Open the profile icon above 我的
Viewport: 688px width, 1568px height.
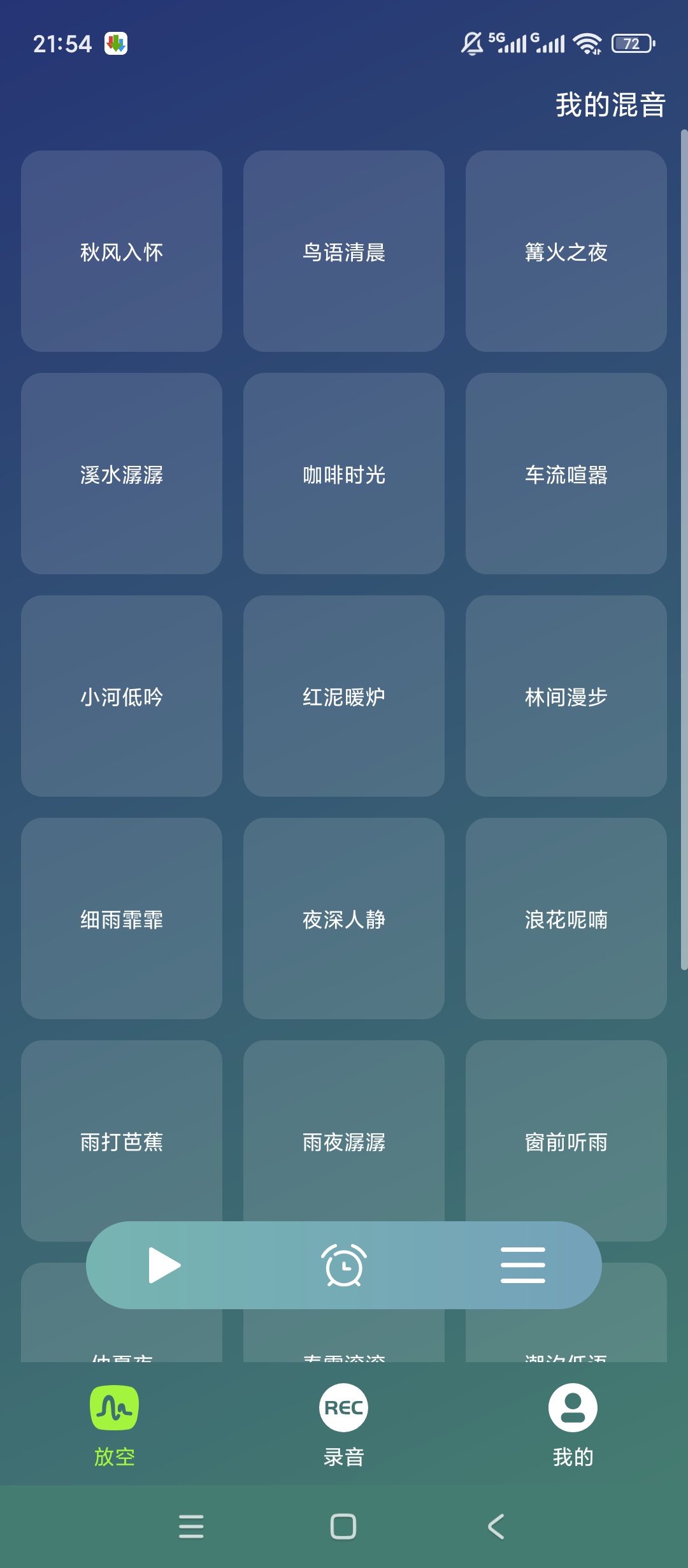point(572,1409)
